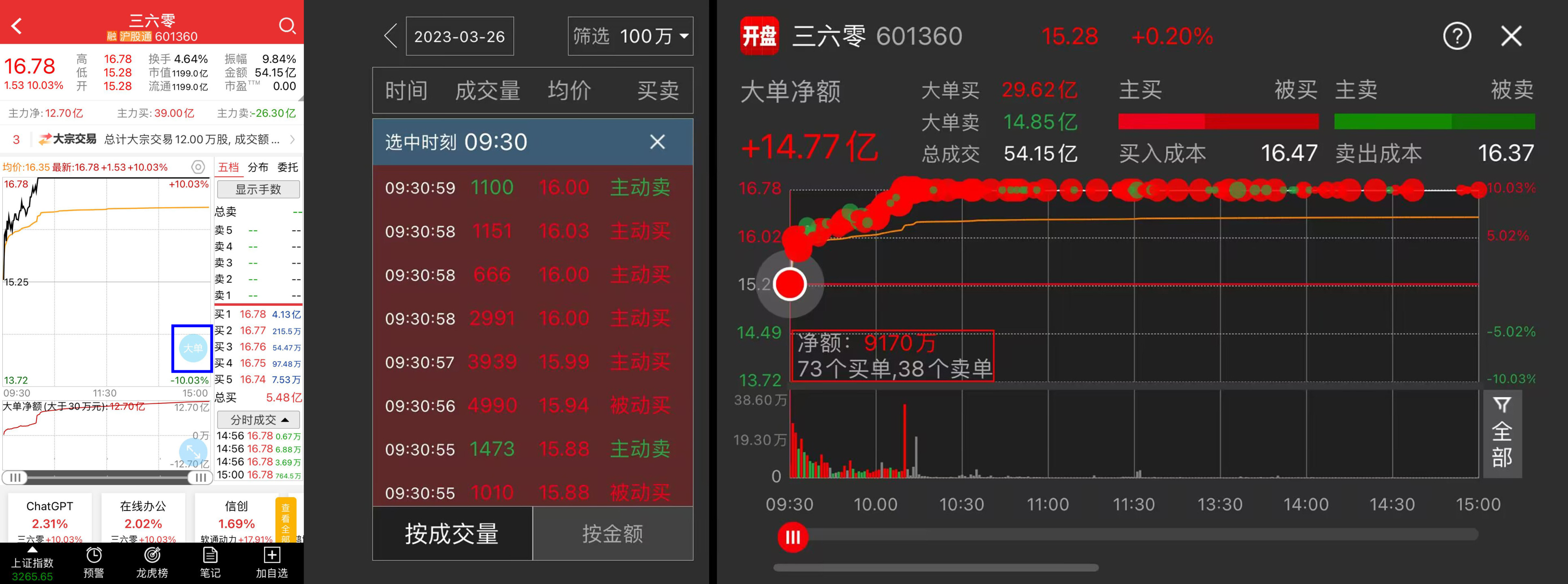This screenshot has width=1568, height=584.
Task: Tap the 显示手数 button
Action: pos(258,189)
